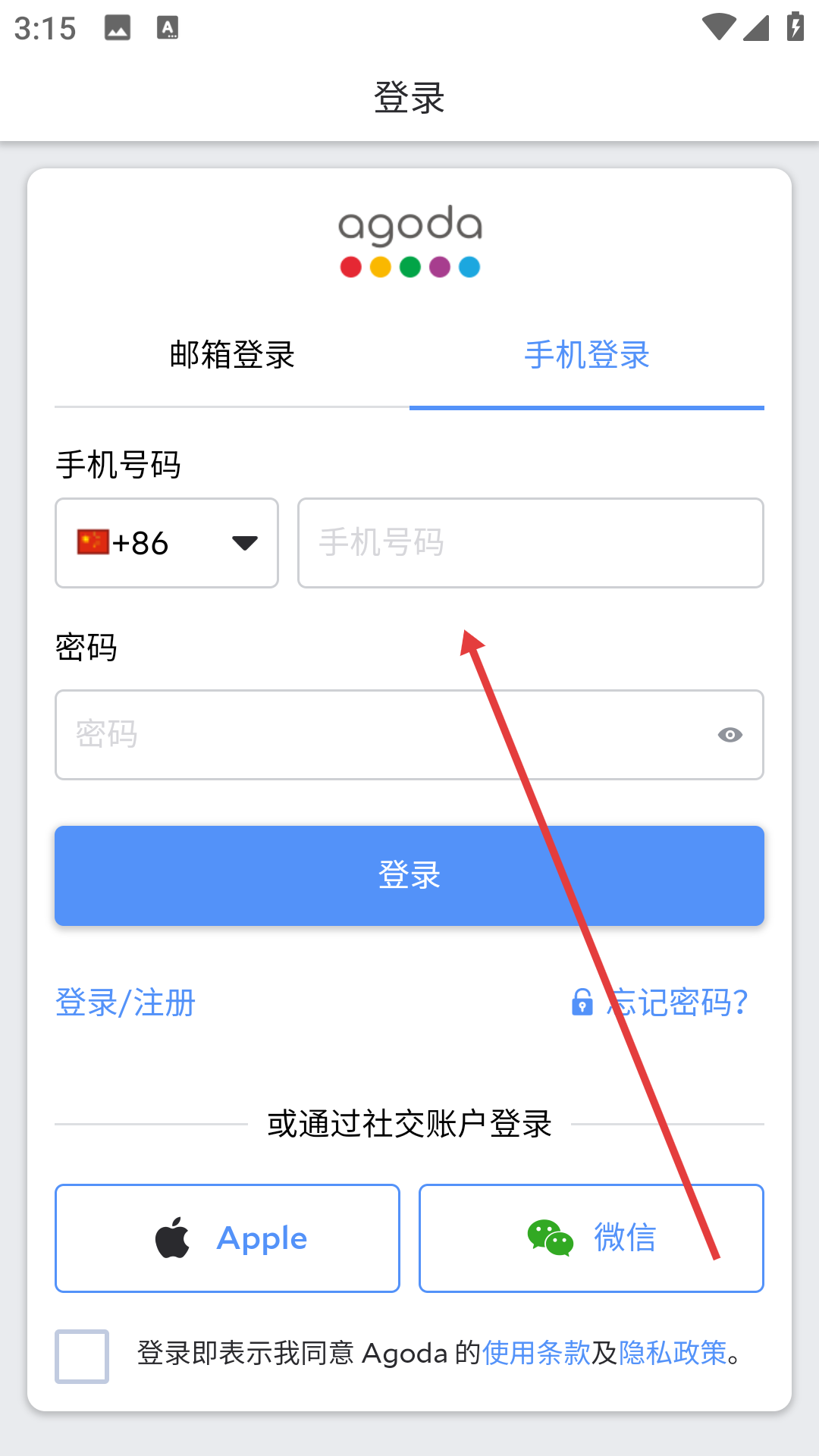Open the 使用条款 link

click(x=536, y=1353)
